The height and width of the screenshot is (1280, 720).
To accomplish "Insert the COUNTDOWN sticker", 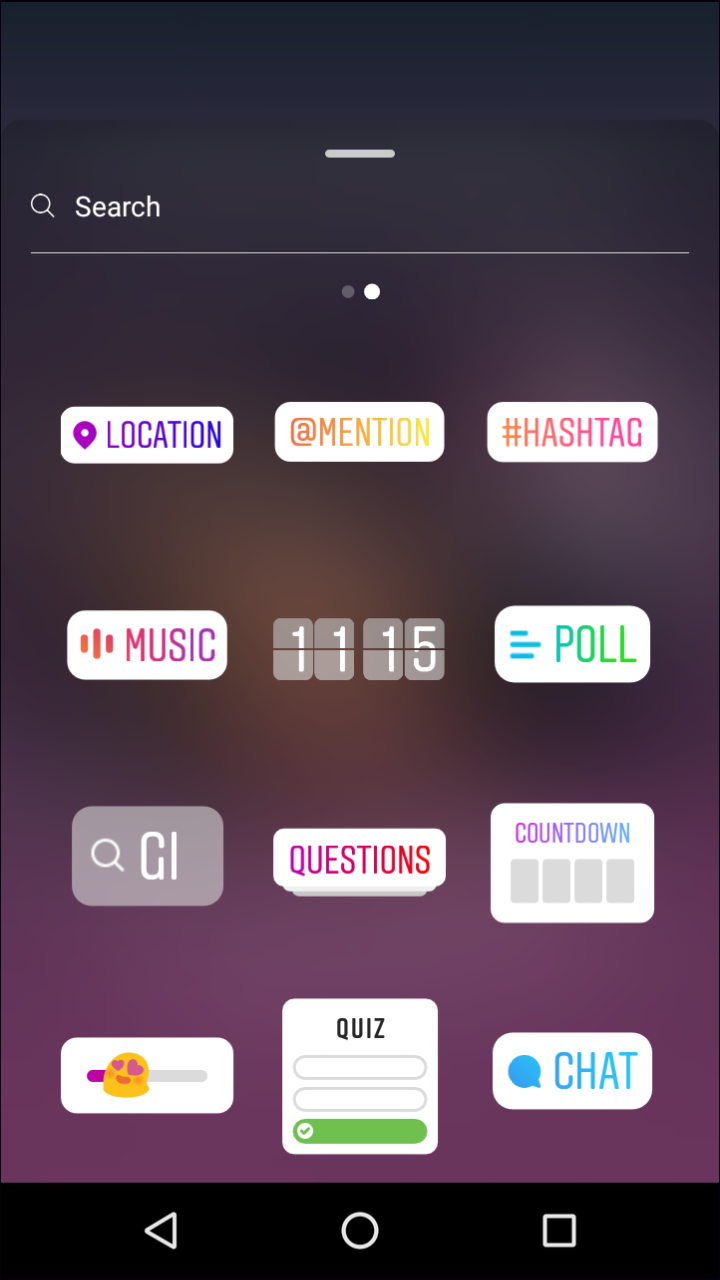I will click(x=572, y=863).
